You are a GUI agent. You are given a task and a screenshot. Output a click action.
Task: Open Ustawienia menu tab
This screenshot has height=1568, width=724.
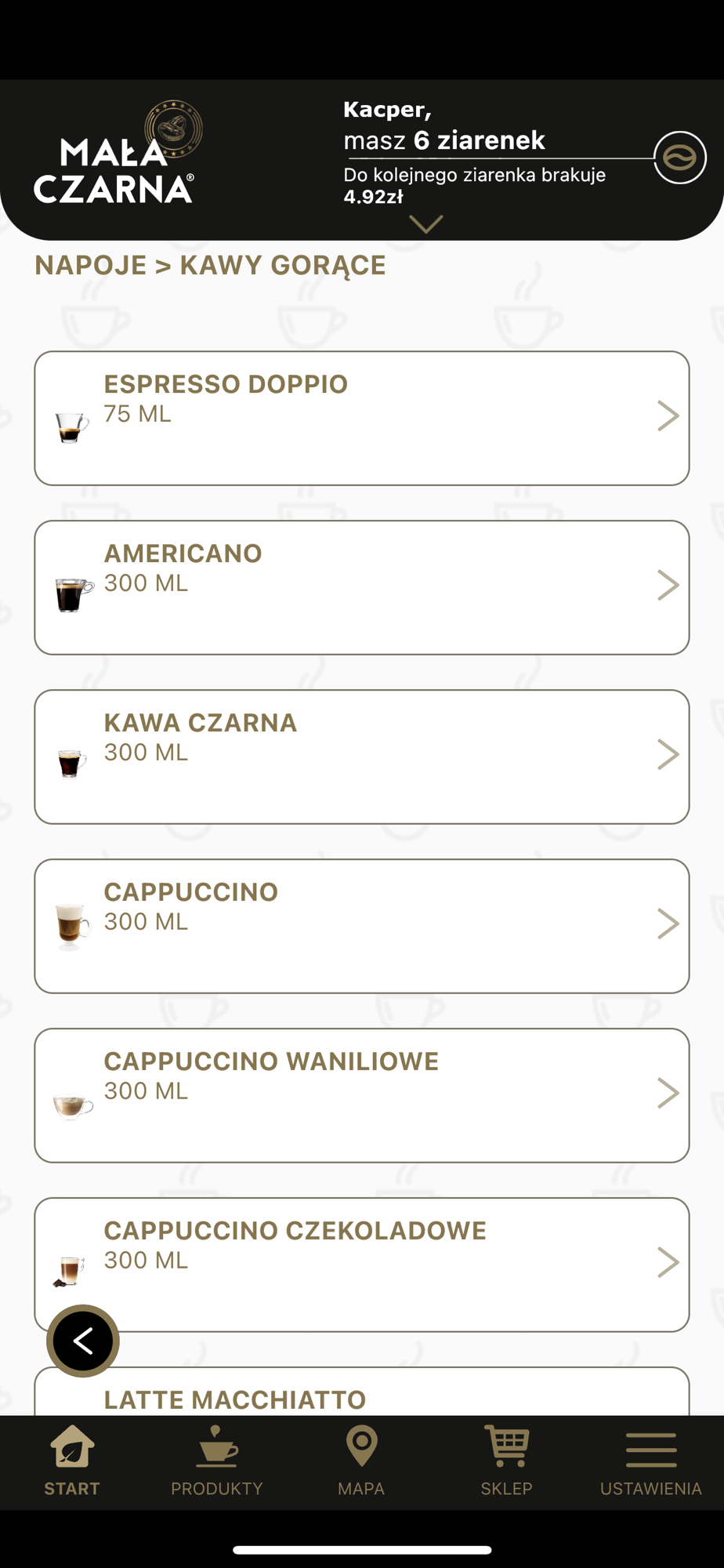(x=651, y=1461)
